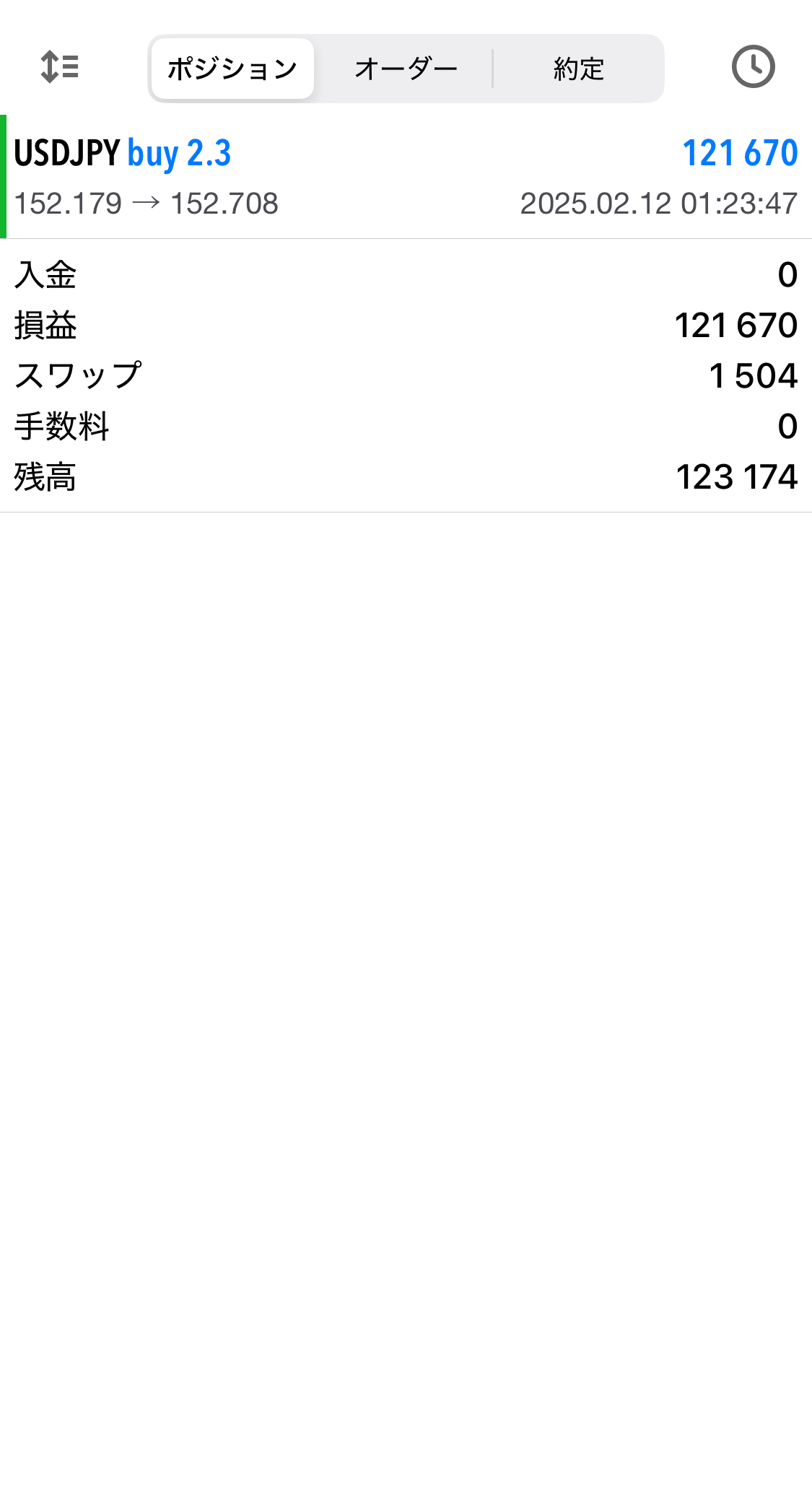Switch to the オーダー tab
Viewport: 812px width, 1487px height.
coord(406,69)
